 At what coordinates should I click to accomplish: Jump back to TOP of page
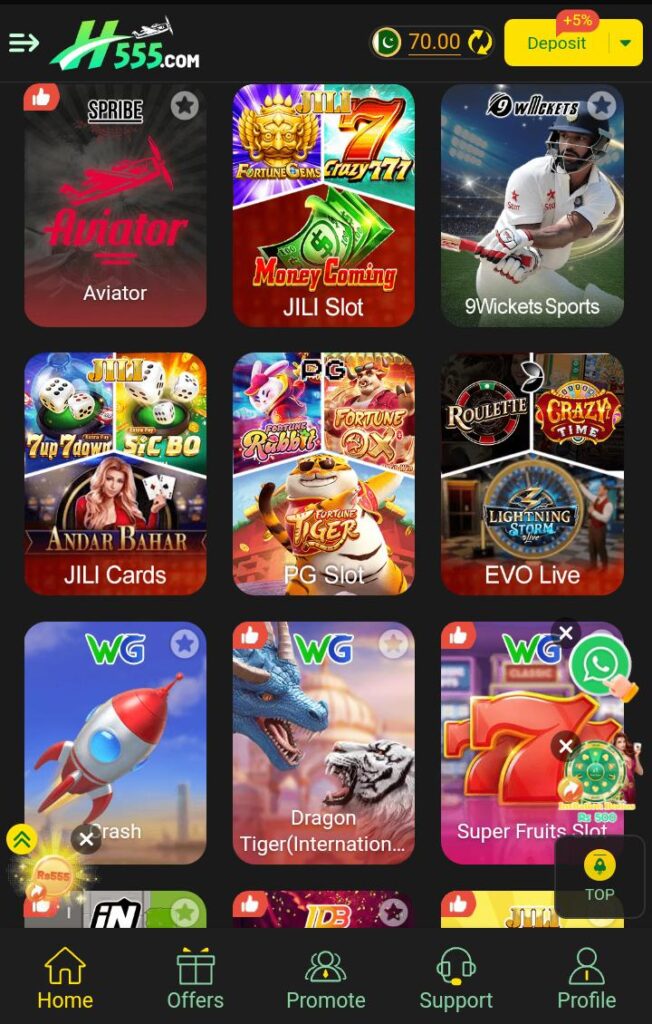599,877
